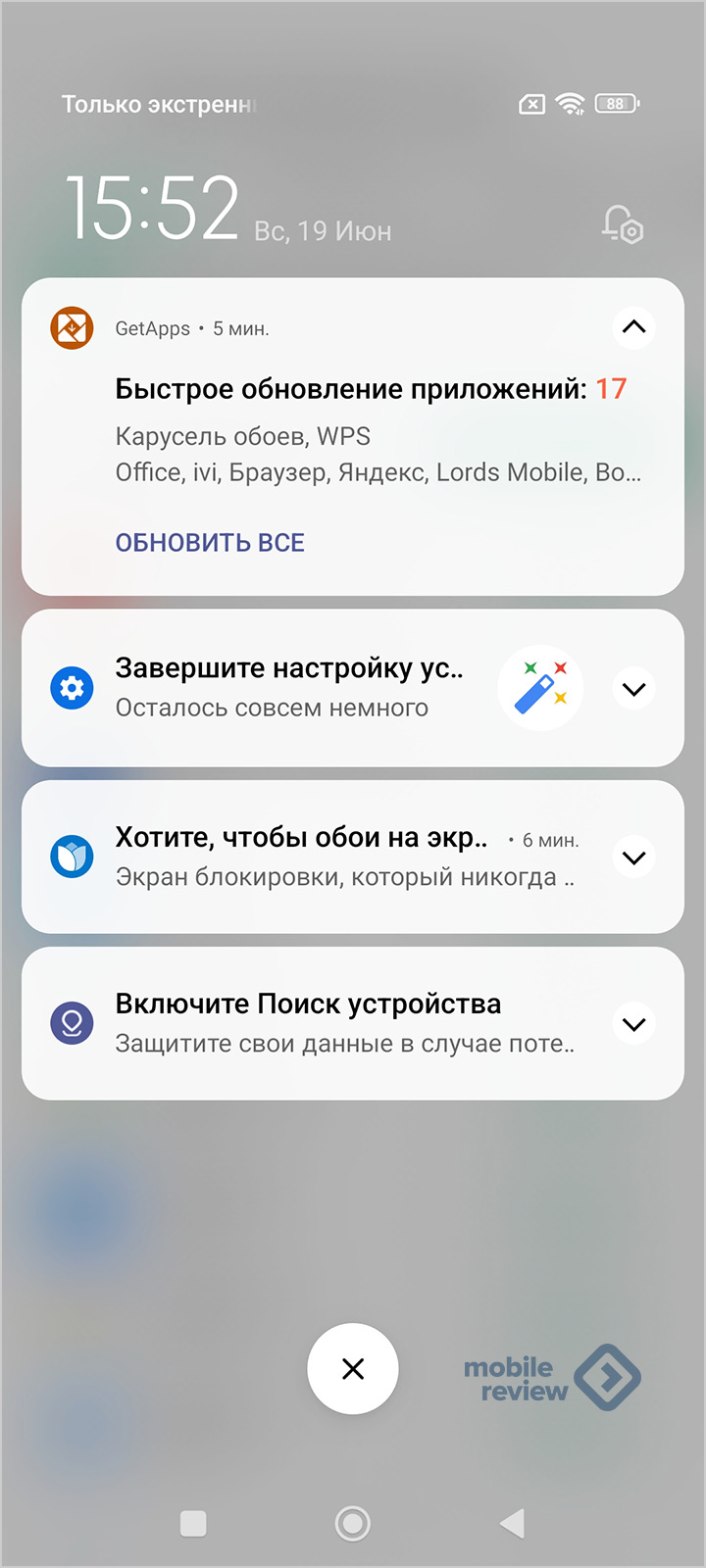The height and width of the screenshot is (1568, 706).
Task: Expand the wallpaper carousel notification
Action: [x=634, y=857]
